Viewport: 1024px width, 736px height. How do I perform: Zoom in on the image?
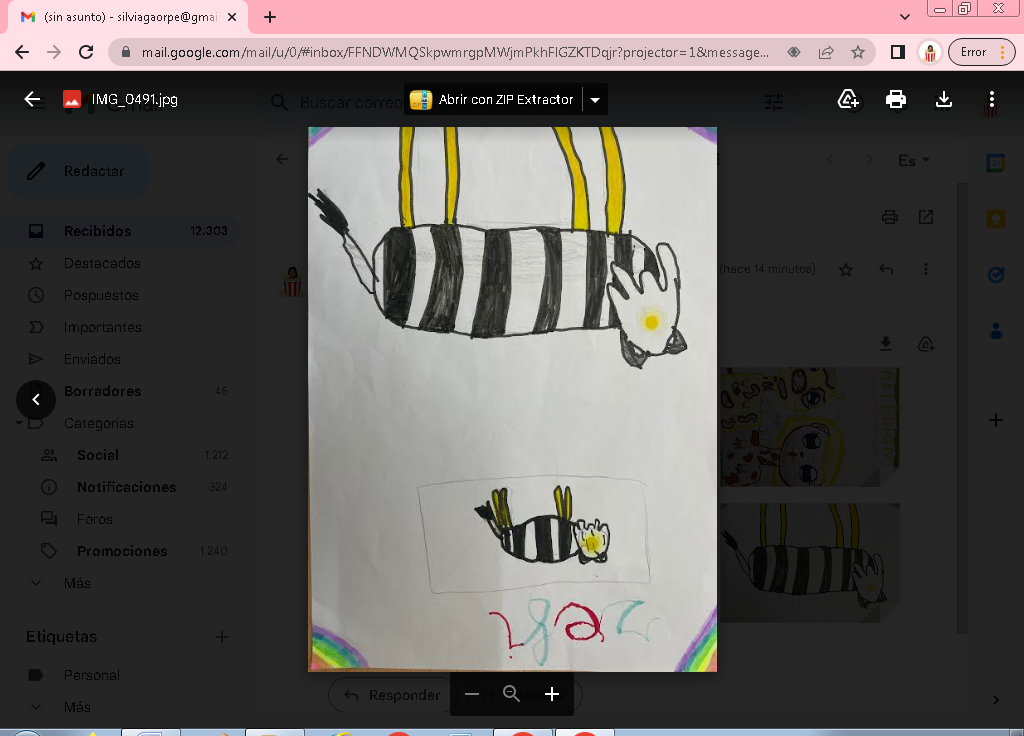click(x=552, y=694)
